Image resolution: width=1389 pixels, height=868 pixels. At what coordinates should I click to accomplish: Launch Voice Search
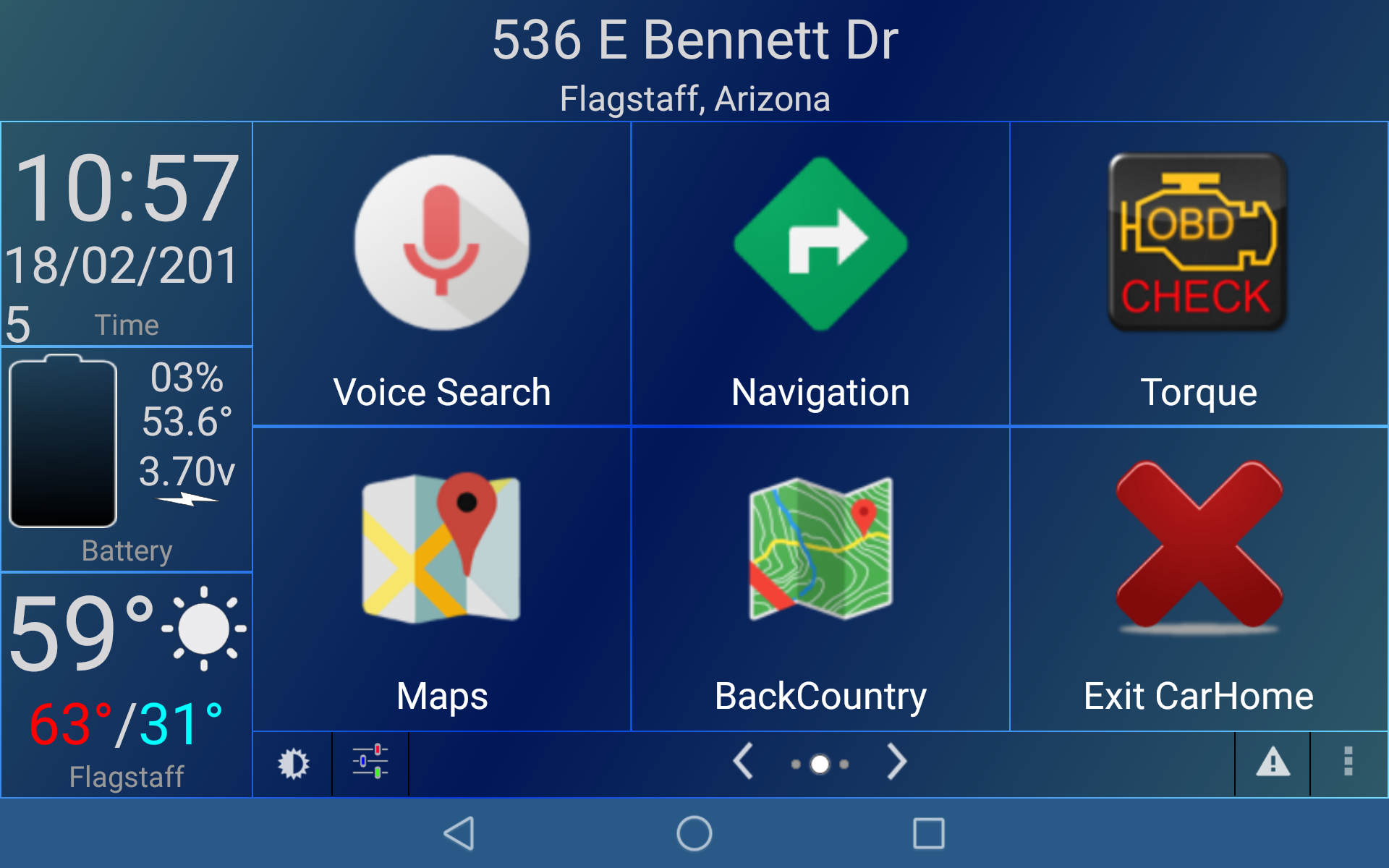pyautogui.click(x=441, y=273)
